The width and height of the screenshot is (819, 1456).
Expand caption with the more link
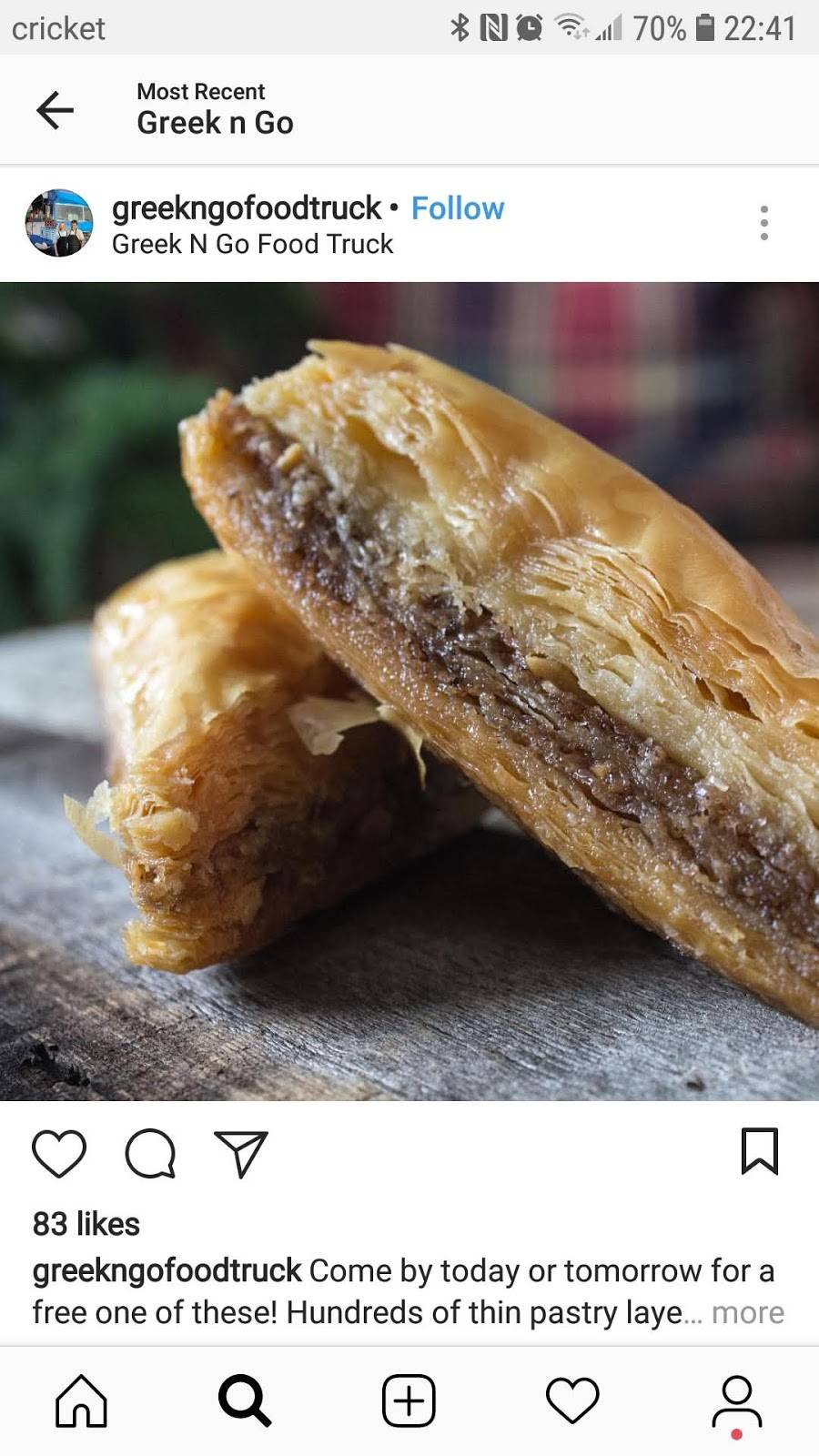[747, 1312]
